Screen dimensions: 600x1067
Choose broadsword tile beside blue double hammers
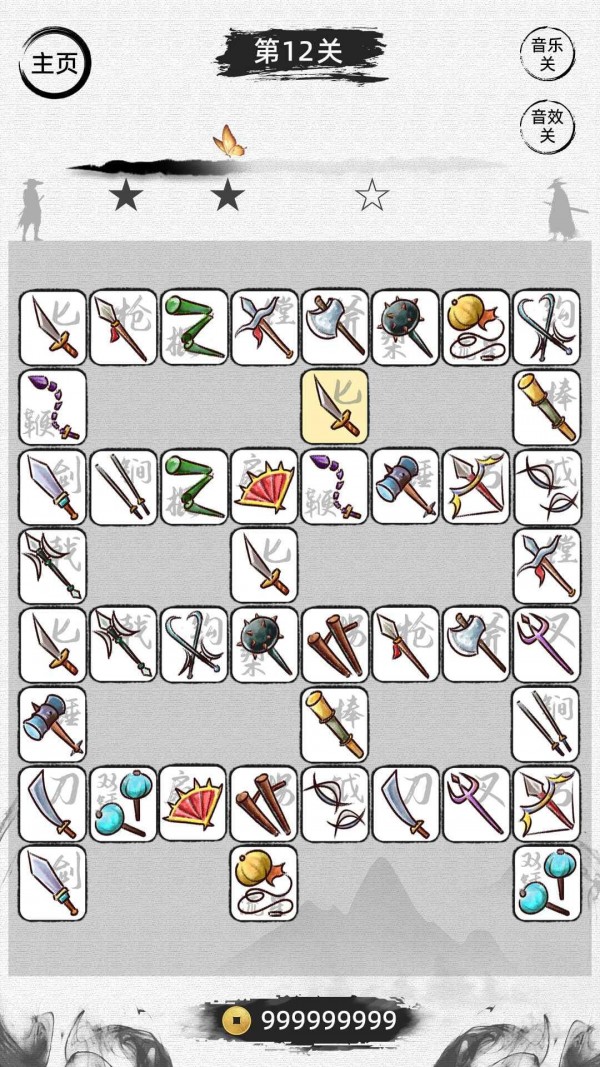53,804
